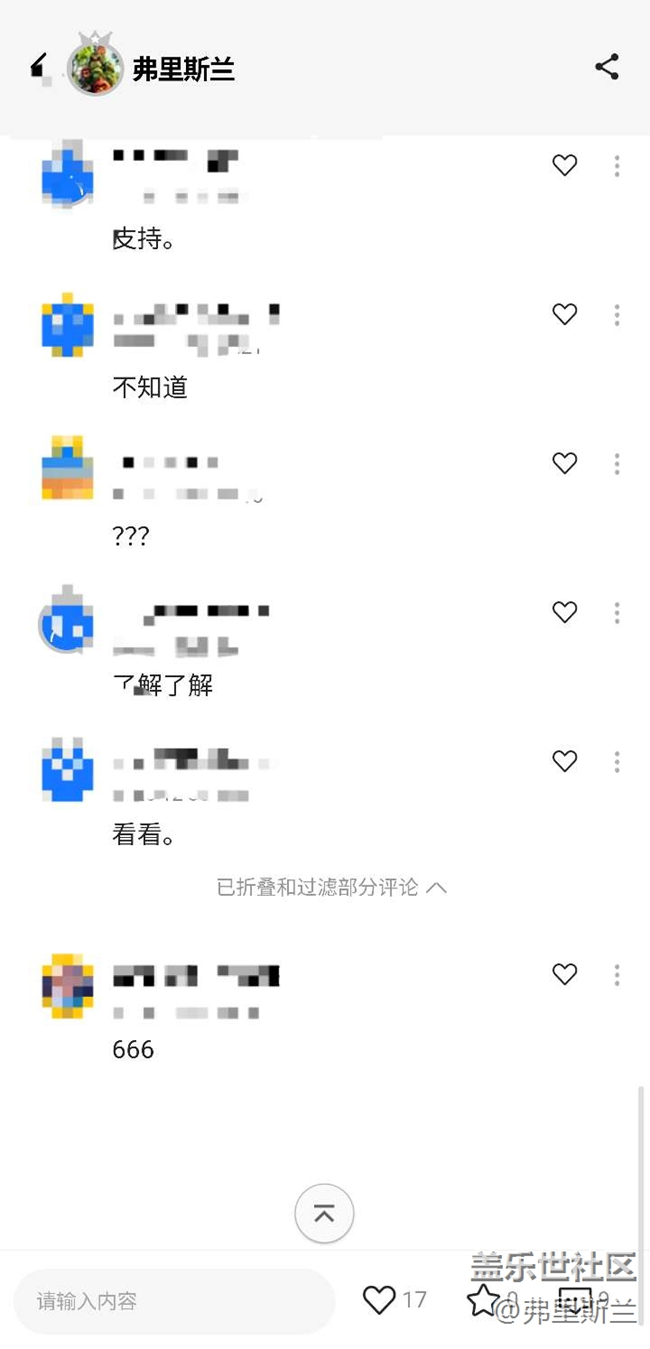Jump to top with the up-arrow button
This screenshot has width=650, height=1349.
coord(324,1214)
